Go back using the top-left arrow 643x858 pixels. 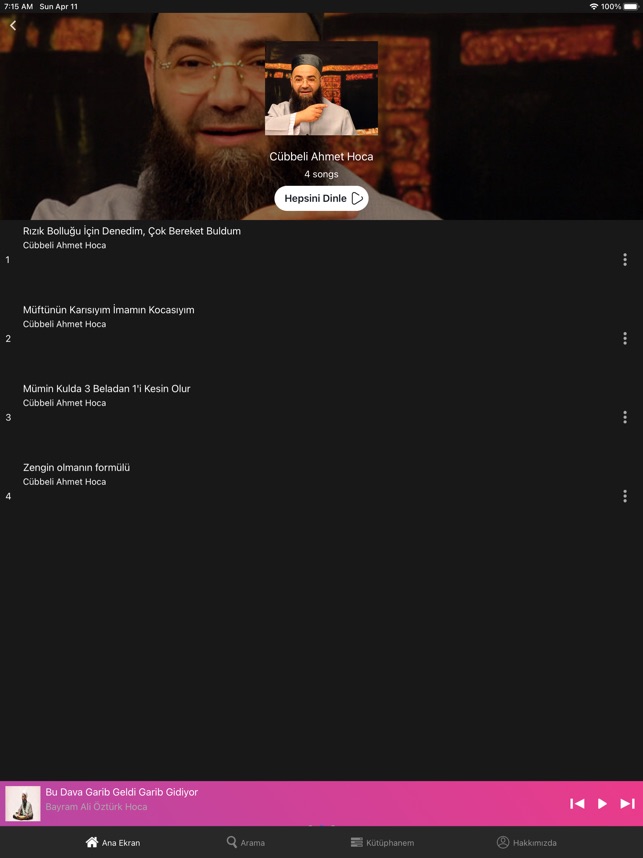coord(13,26)
